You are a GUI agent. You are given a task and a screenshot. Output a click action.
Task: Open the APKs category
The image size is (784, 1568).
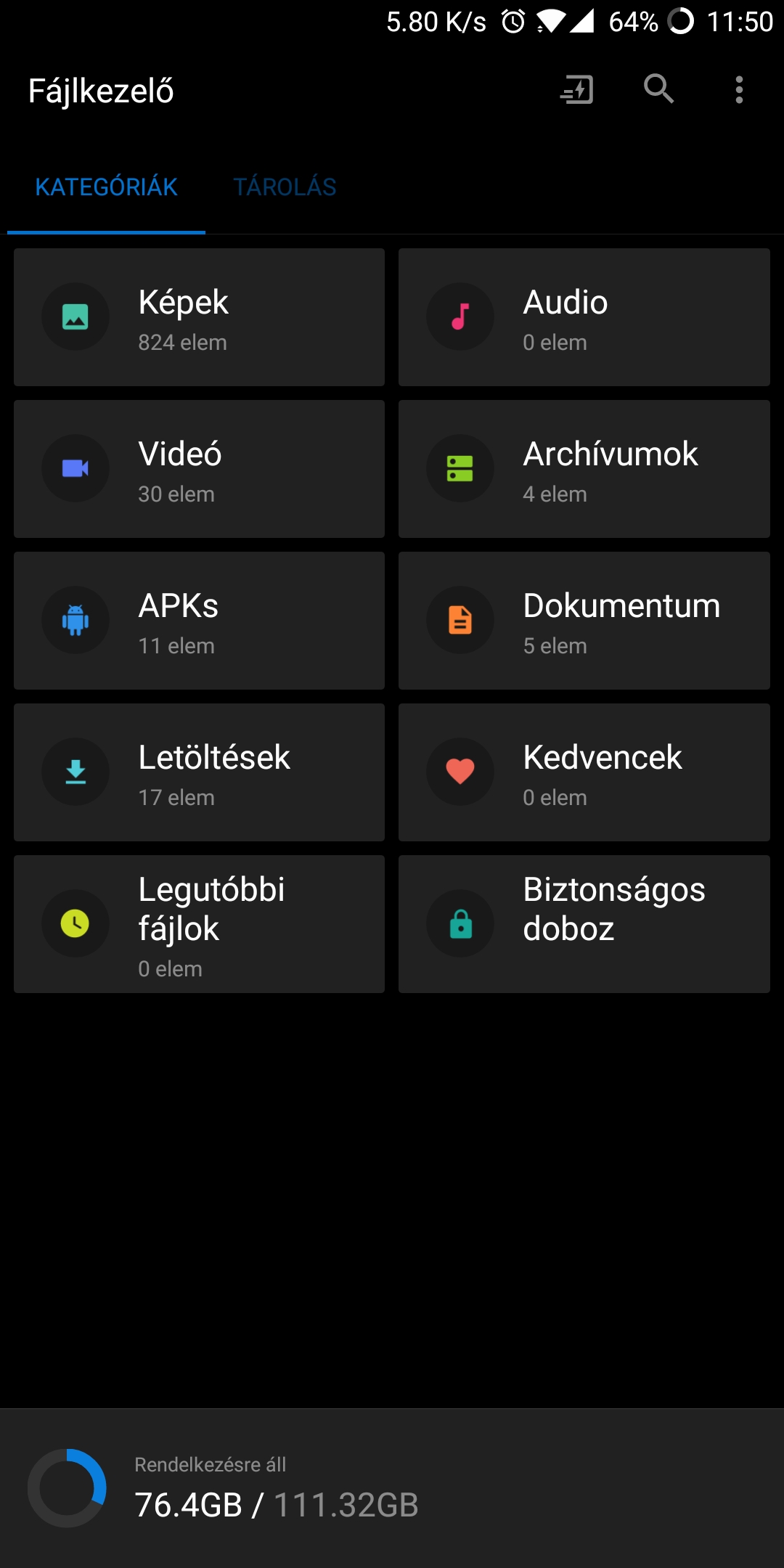[x=199, y=621]
